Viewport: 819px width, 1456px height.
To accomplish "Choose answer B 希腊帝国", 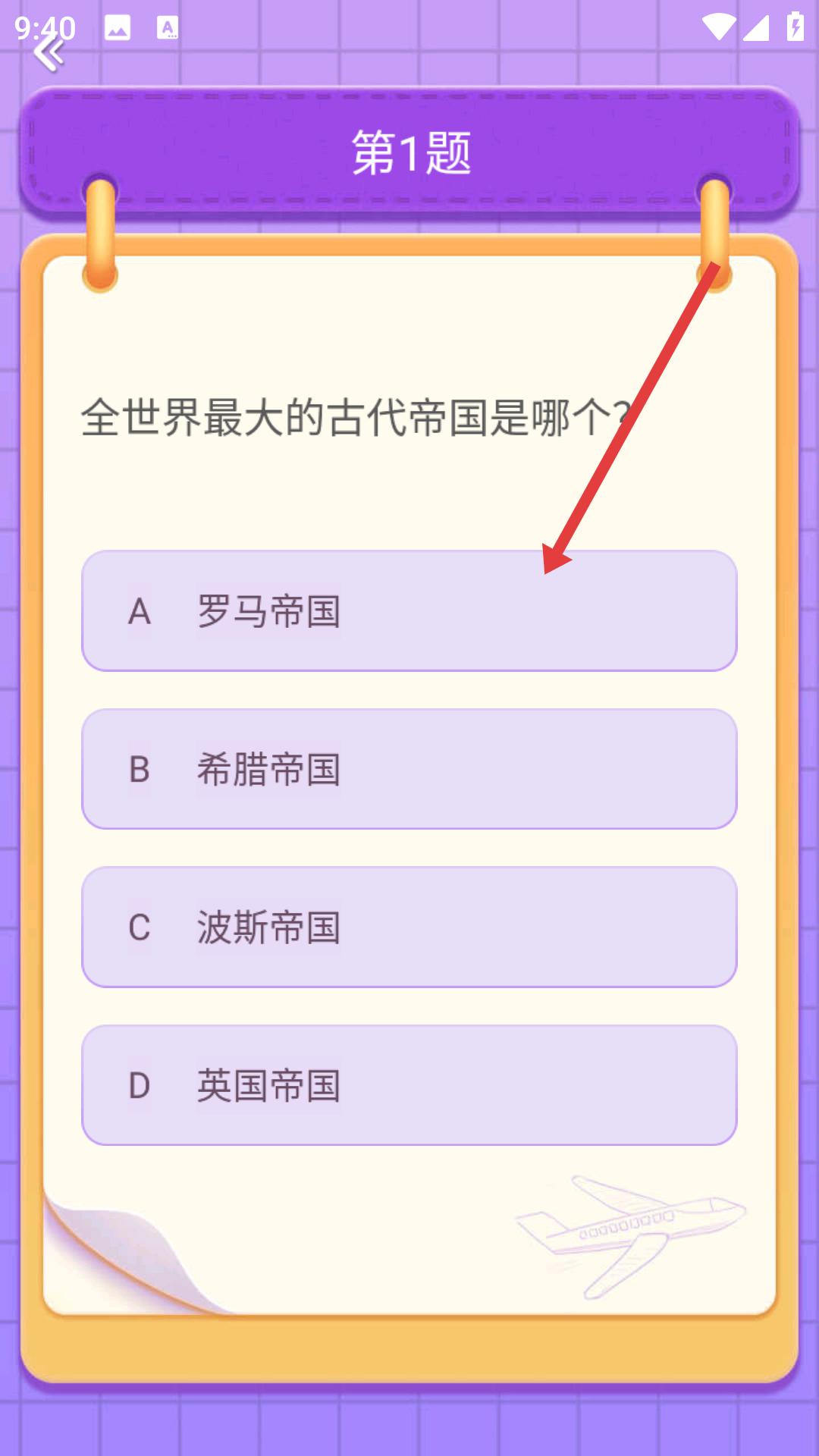I will (x=409, y=769).
